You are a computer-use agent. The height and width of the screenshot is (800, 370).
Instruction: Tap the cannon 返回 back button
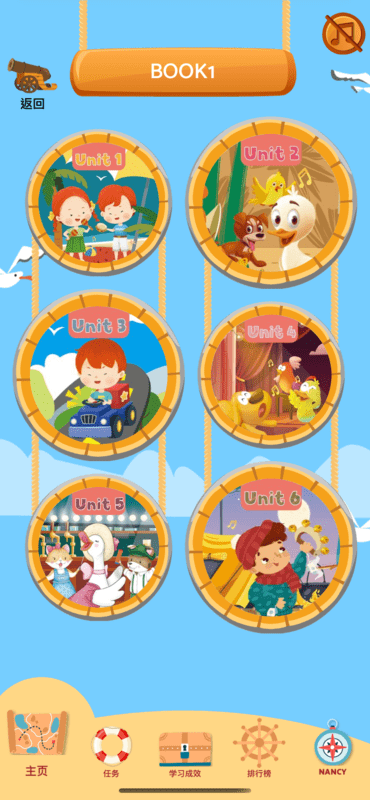pyautogui.click(x=32, y=84)
